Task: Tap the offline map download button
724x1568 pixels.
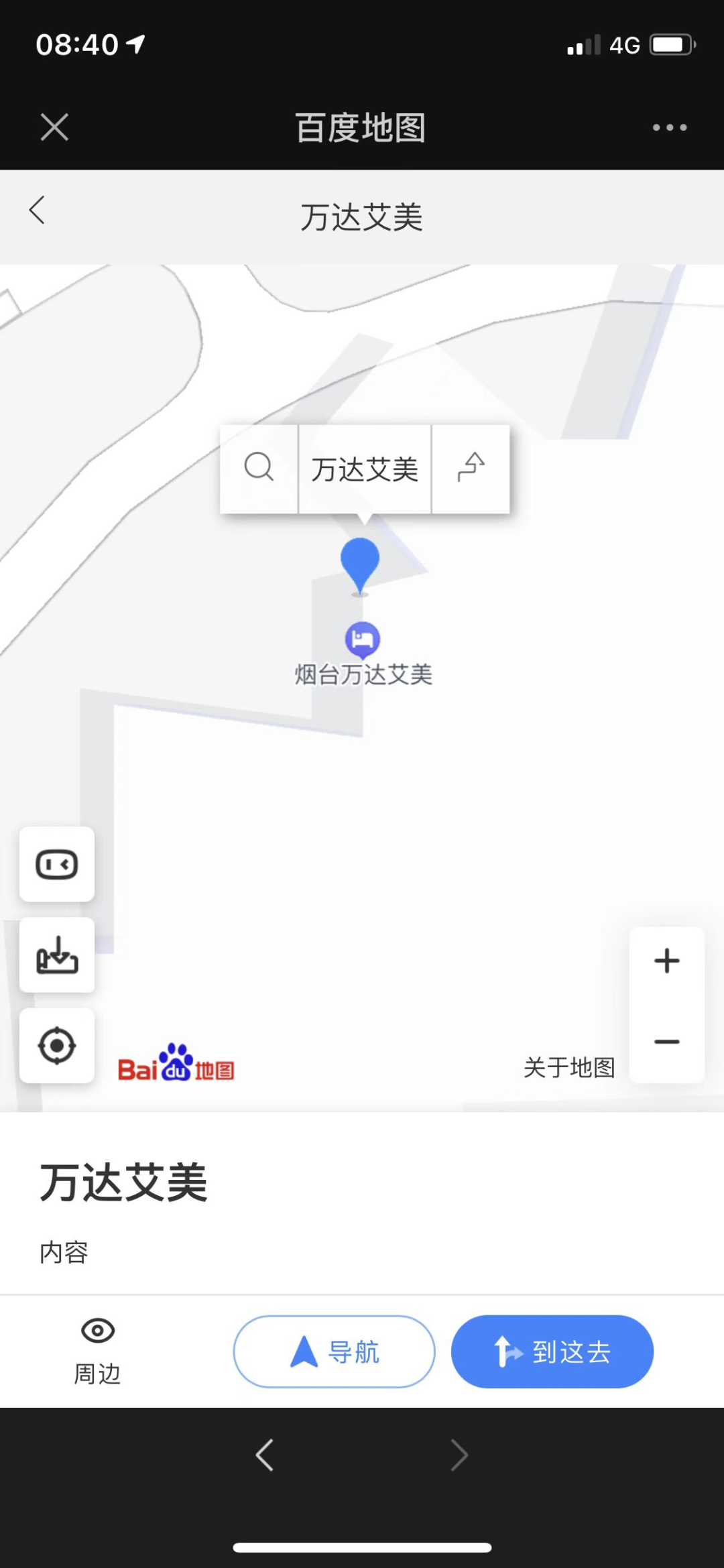Action: tap(57, 955)
